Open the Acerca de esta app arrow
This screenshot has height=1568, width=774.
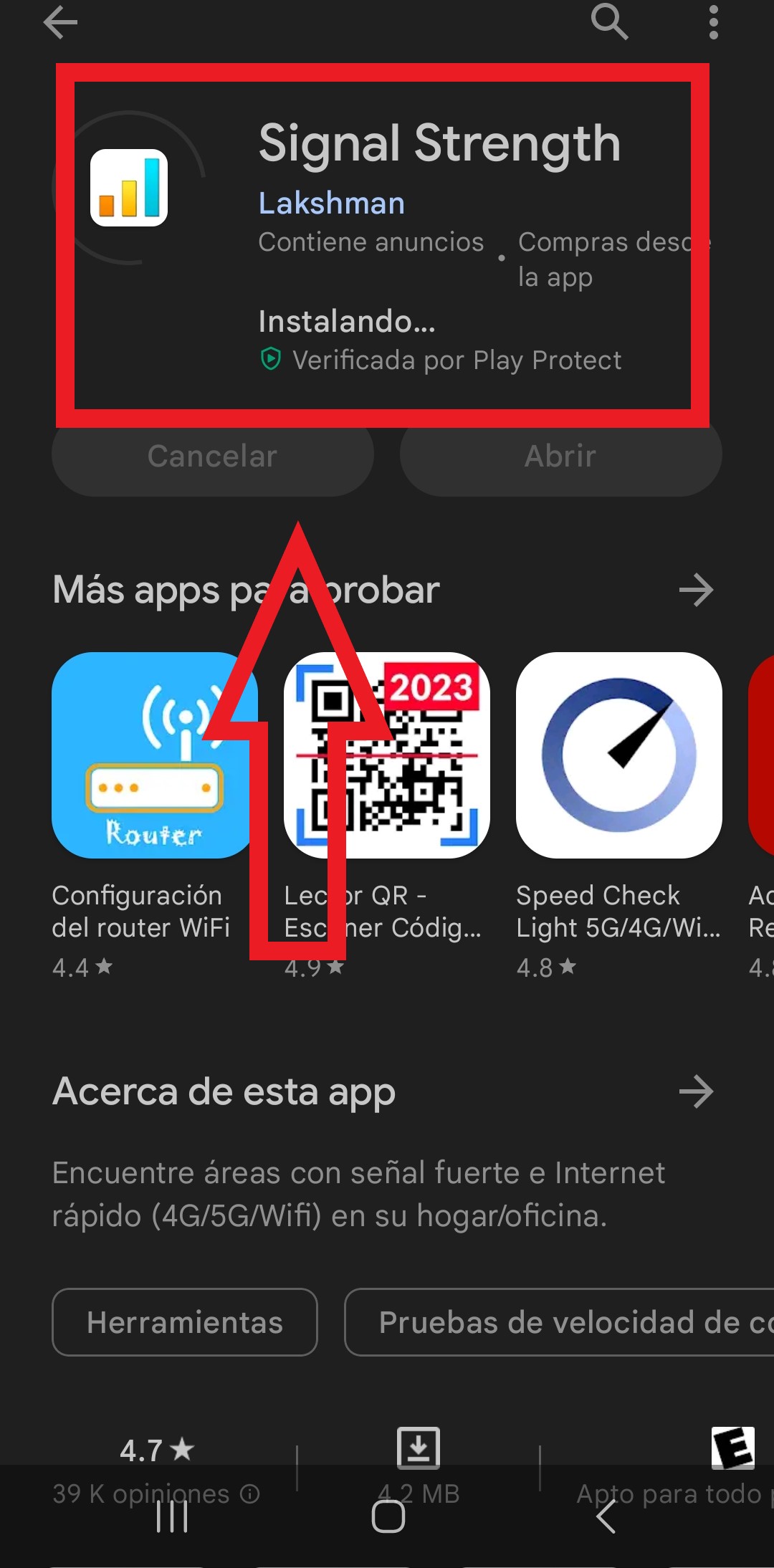click(696, 1091)
